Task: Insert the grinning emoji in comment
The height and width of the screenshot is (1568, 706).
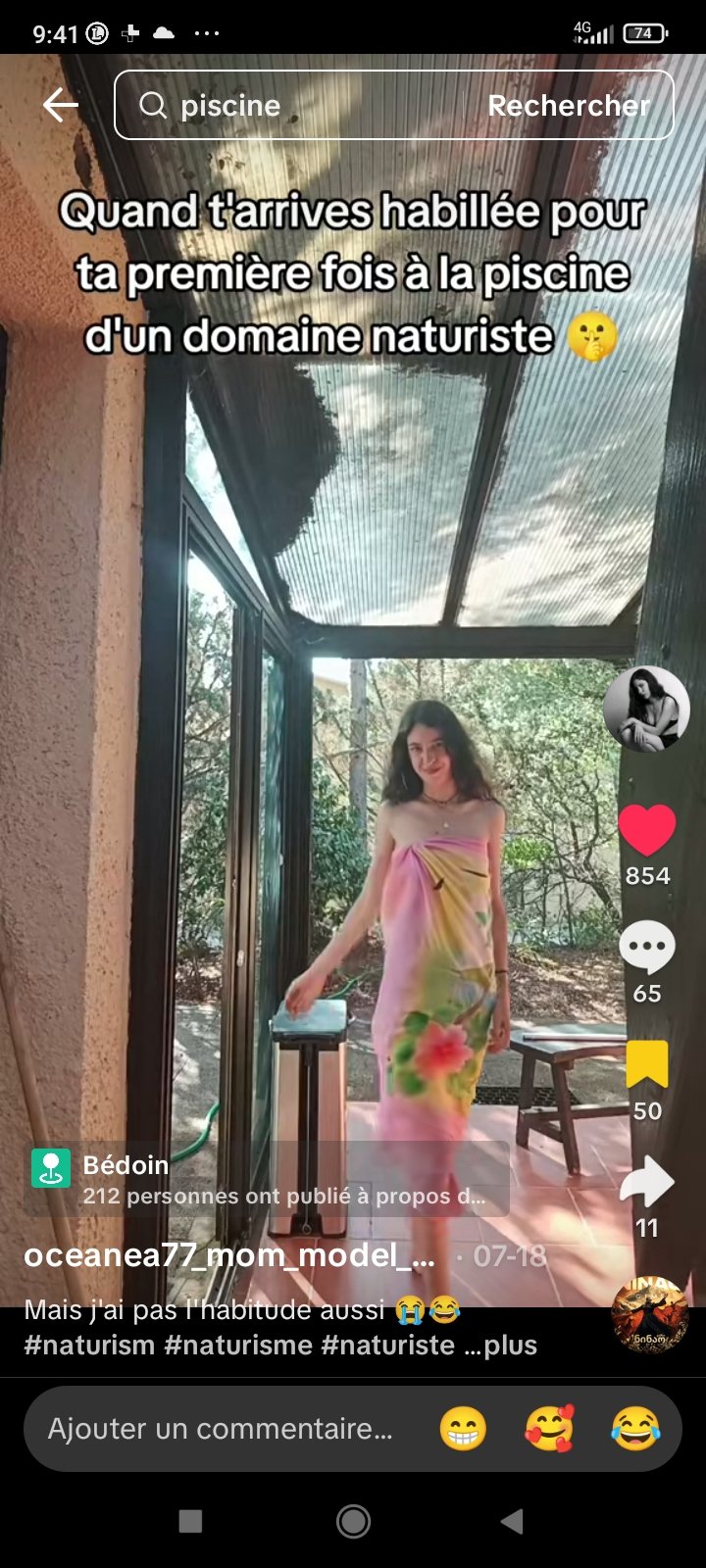Action: (x=463, y=1429)
